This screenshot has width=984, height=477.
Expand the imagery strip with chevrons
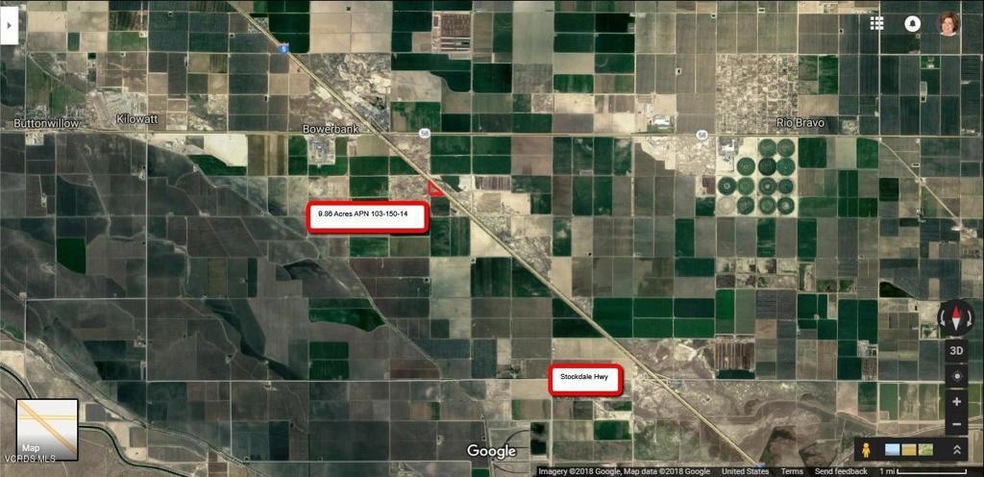point(957,450)
